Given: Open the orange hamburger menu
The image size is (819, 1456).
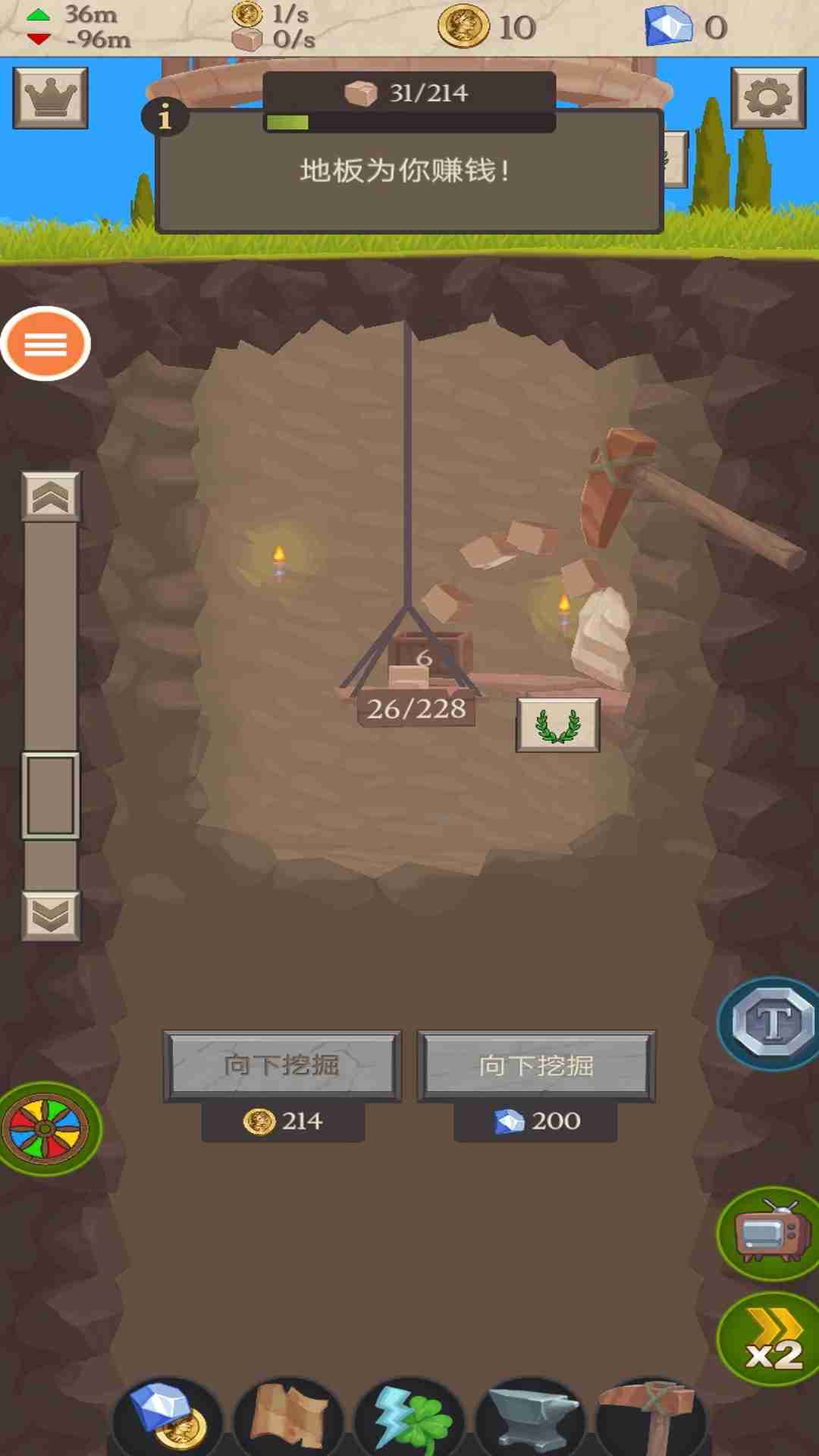Looking at the screenshot, I should click(45, 344).
